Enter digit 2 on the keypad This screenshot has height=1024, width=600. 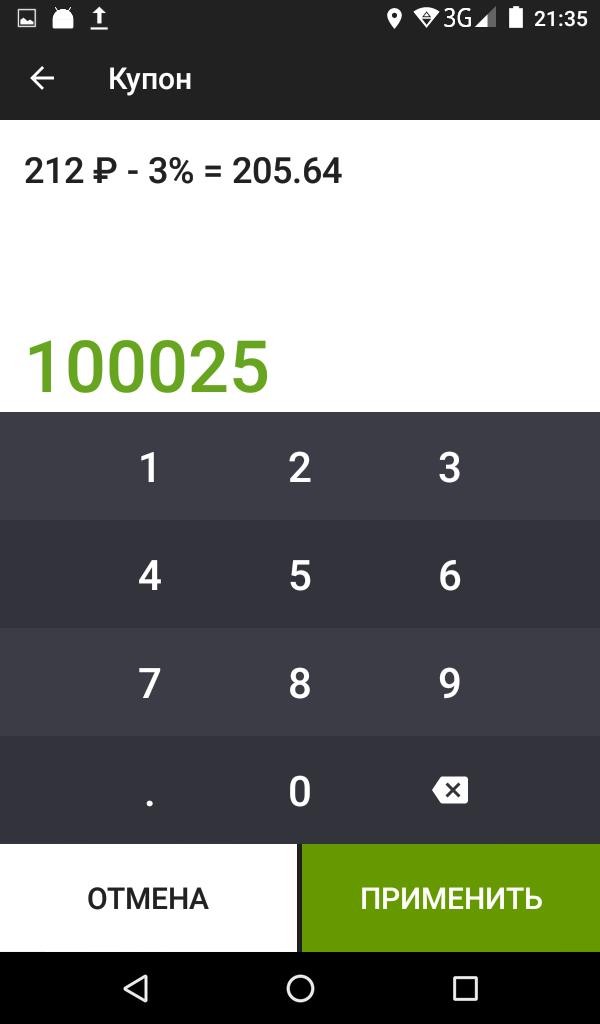pos(300,466)
